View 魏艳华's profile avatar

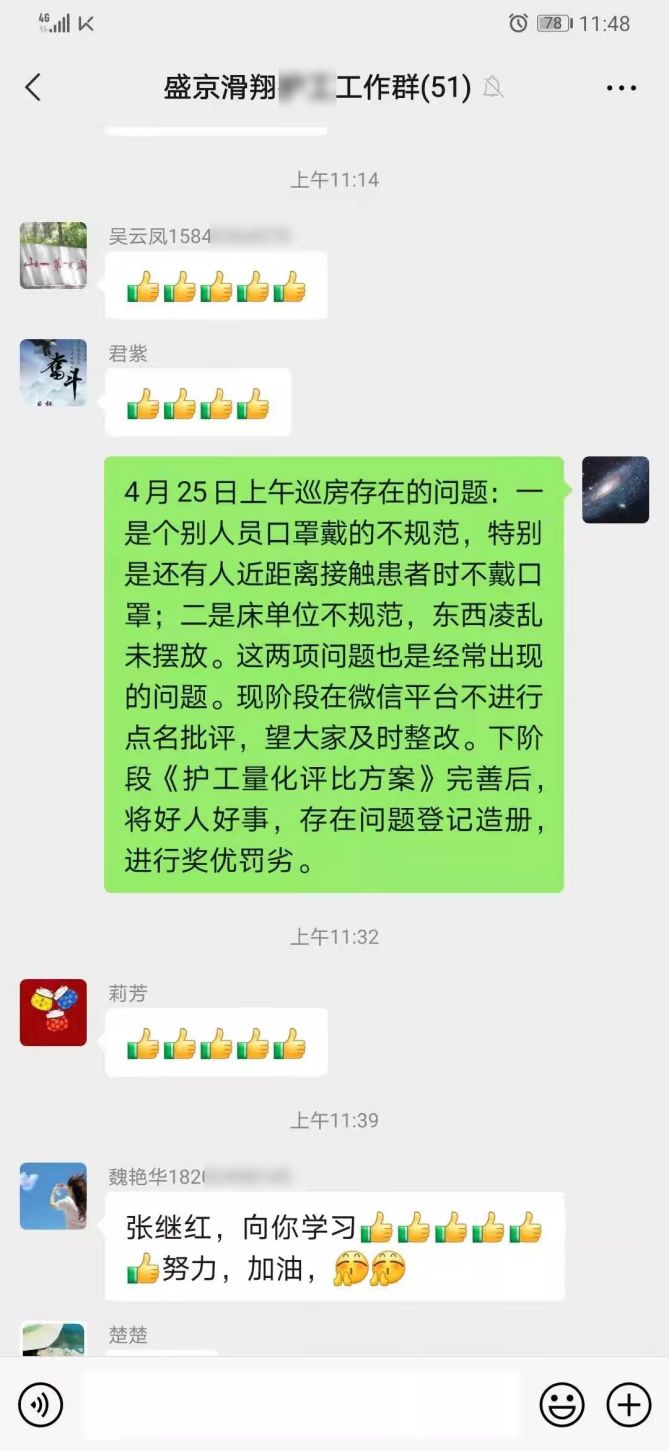coord(53,1196)
